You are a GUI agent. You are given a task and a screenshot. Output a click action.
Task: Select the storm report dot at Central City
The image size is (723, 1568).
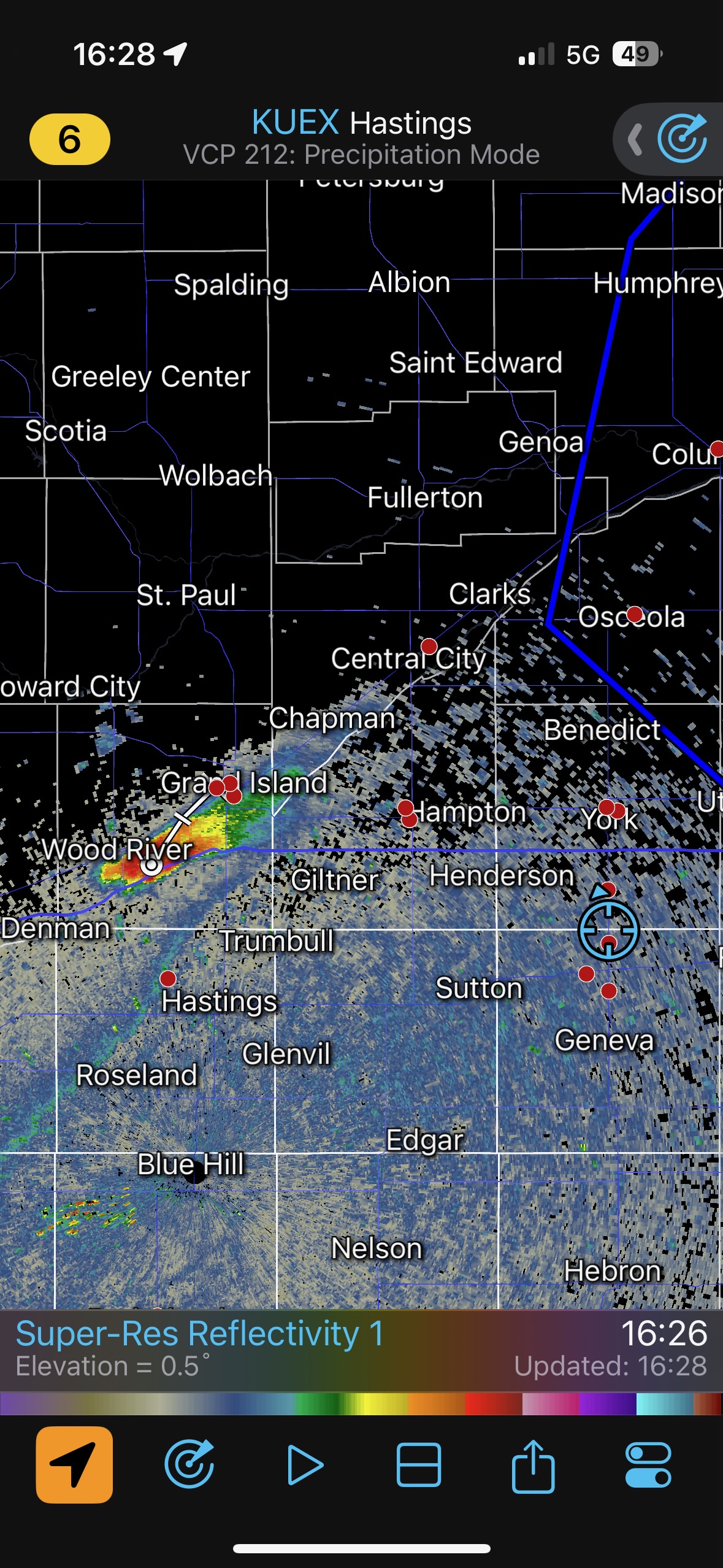click(429, 646)
